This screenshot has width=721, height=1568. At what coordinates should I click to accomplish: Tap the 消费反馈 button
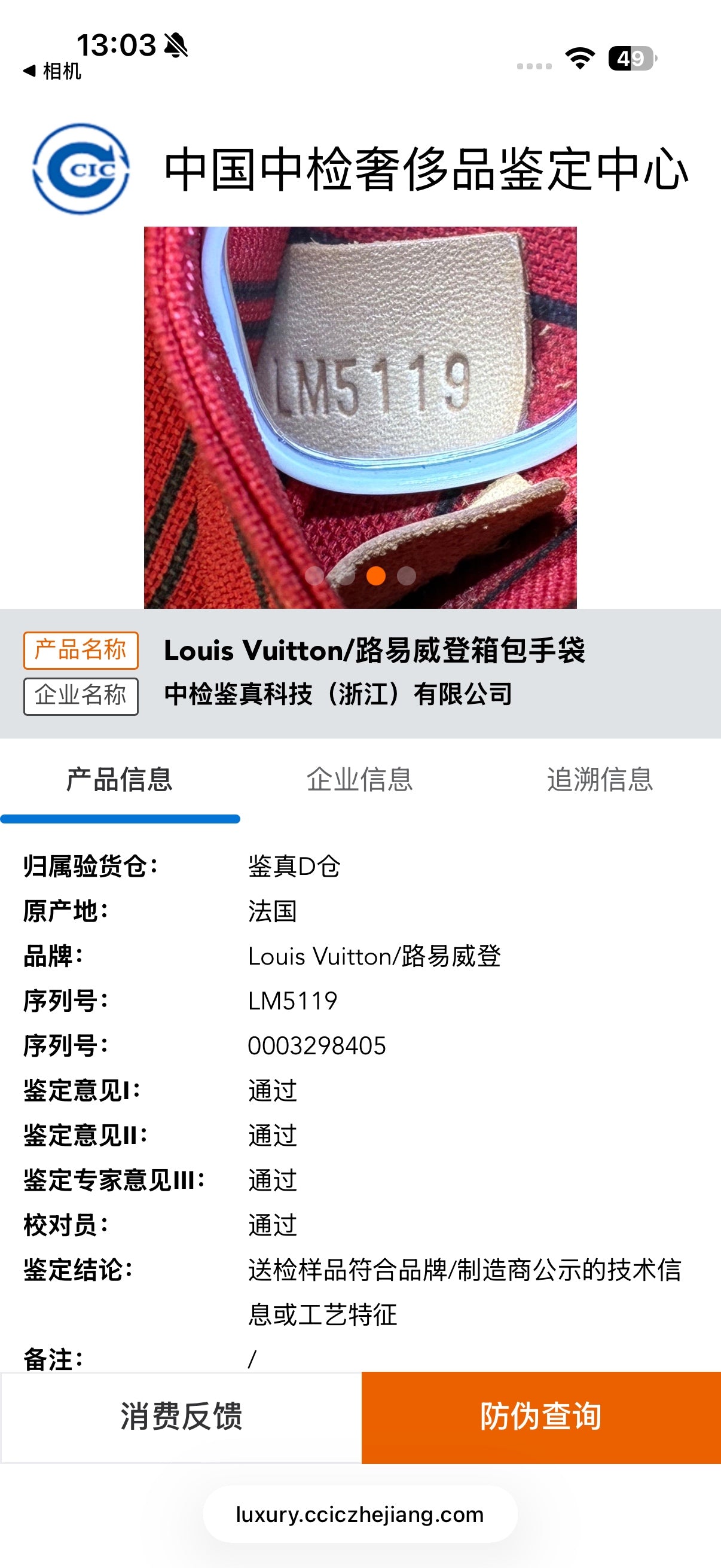coord(181,1417)
